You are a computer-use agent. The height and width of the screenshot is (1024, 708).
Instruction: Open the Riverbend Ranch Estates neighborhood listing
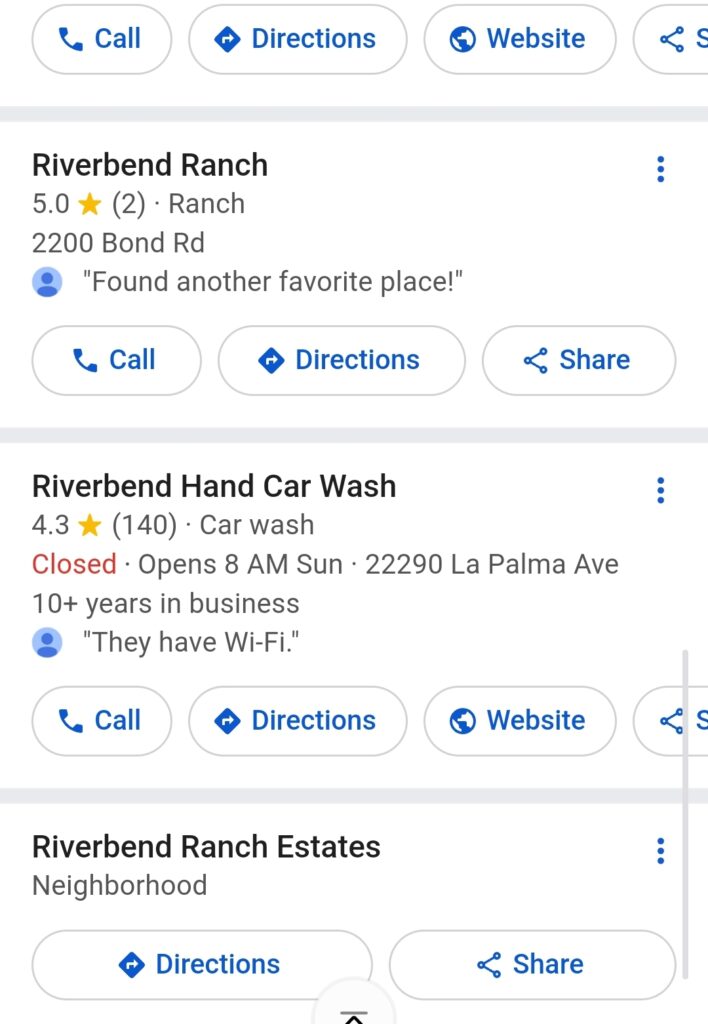click(x=206, y=848)
